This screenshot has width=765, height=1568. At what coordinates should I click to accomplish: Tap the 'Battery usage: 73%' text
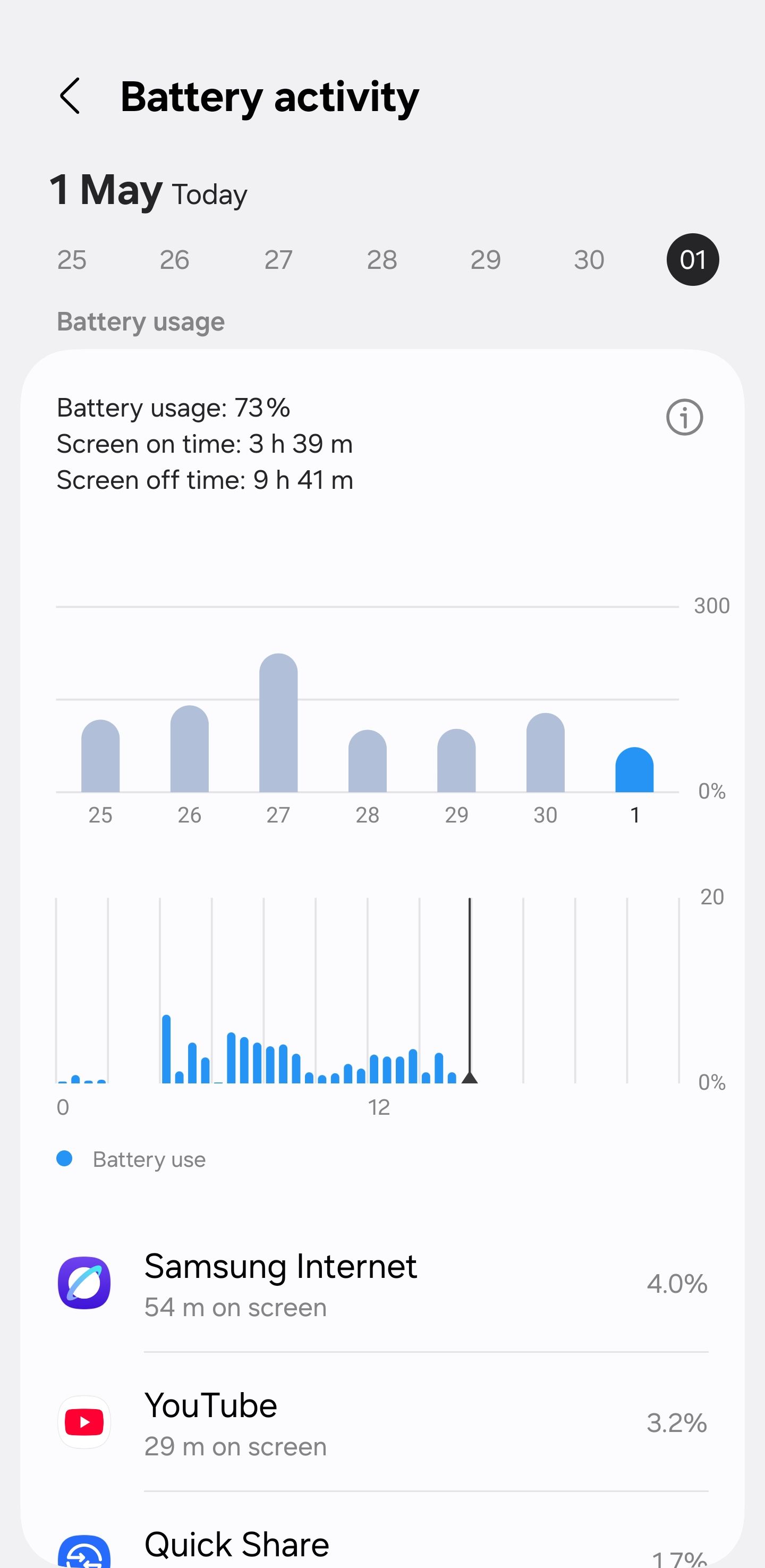(173, 408)
